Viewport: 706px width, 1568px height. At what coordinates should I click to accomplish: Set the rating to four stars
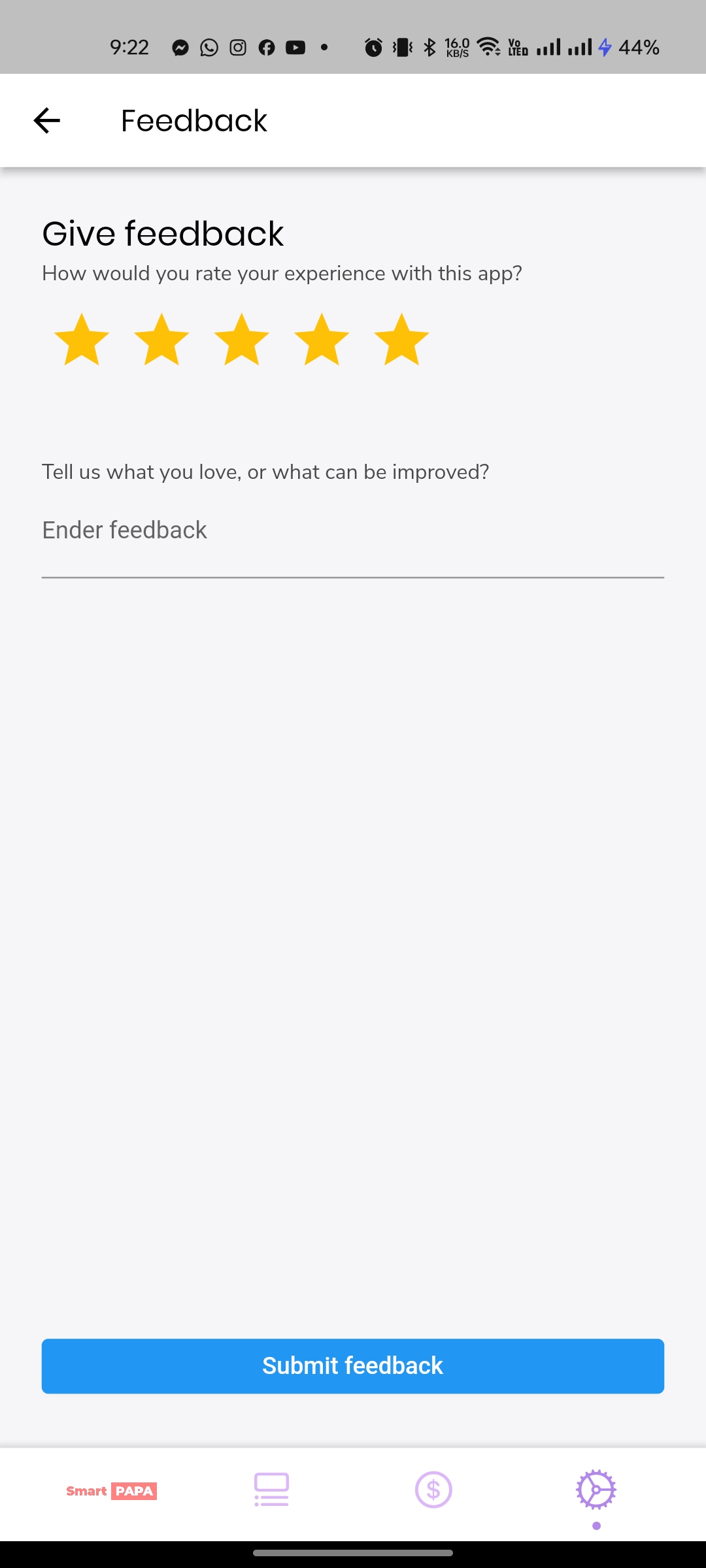tap(320, 340)
